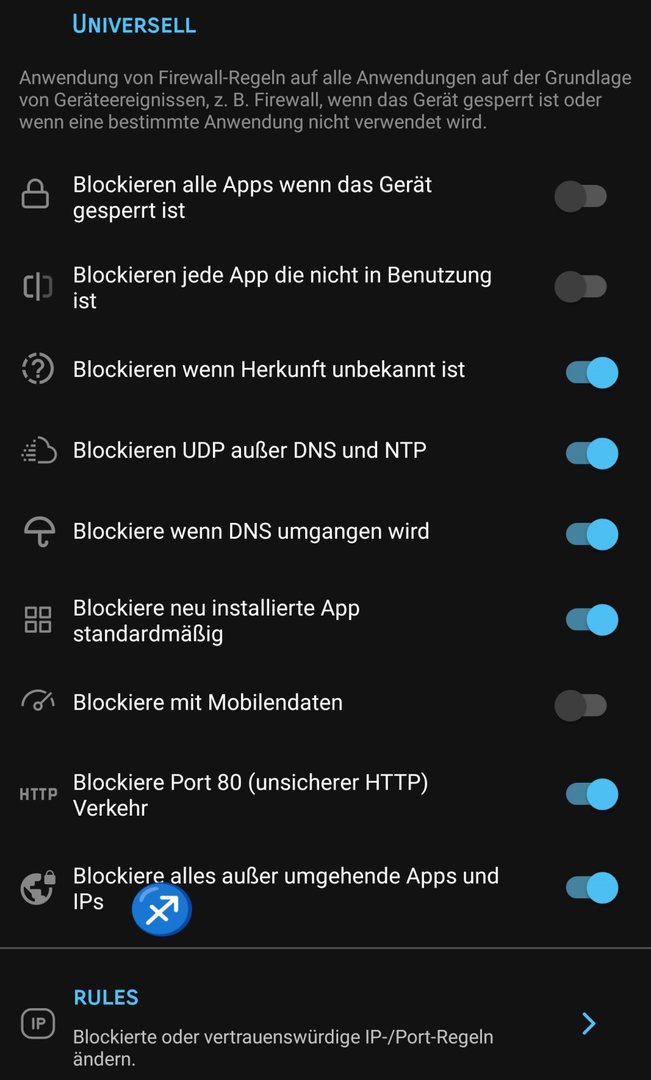Viewport: 651px width, 1080px height.
Task: Turn off default blocking of newly installed apps
Action: pyautogui.click(x=591, y=620)
